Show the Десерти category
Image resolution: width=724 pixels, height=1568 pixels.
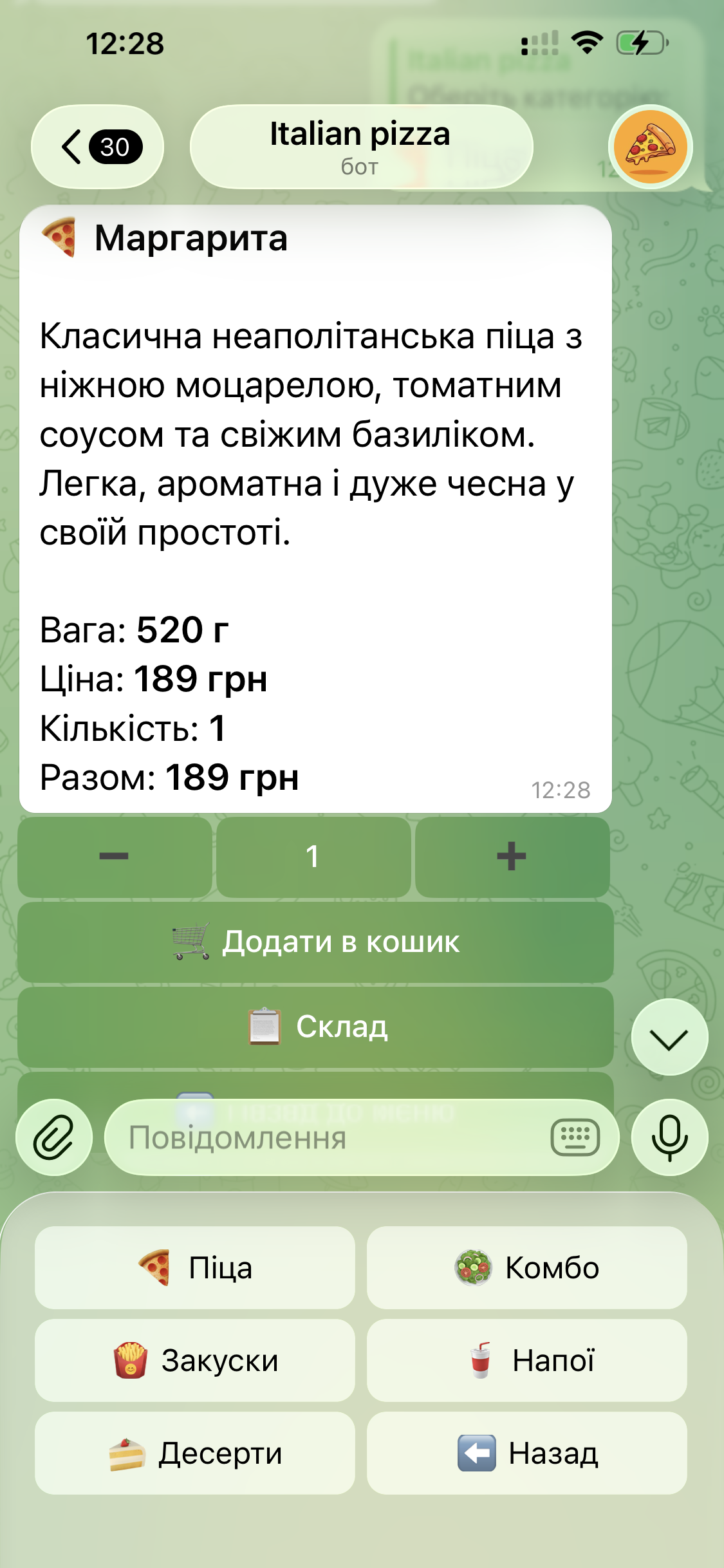pyautogui.click(x=195, y=1453)
